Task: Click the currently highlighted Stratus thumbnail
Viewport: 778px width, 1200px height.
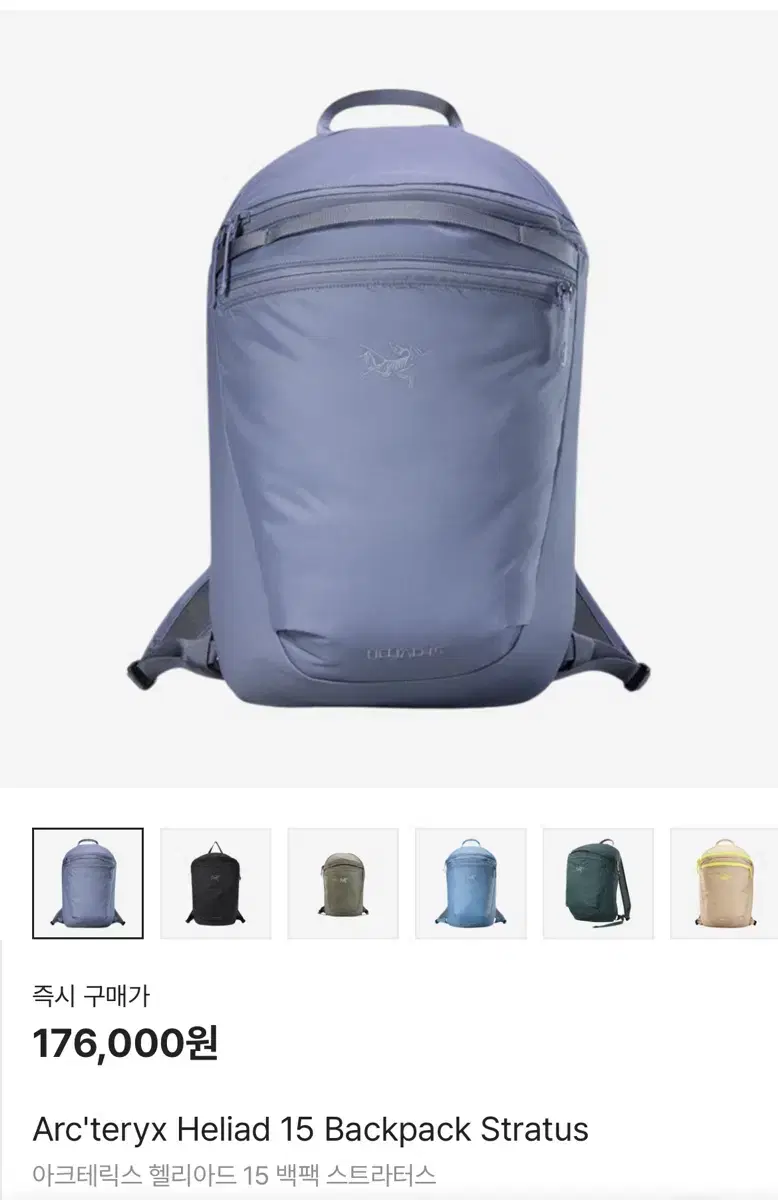Action: 88,884
